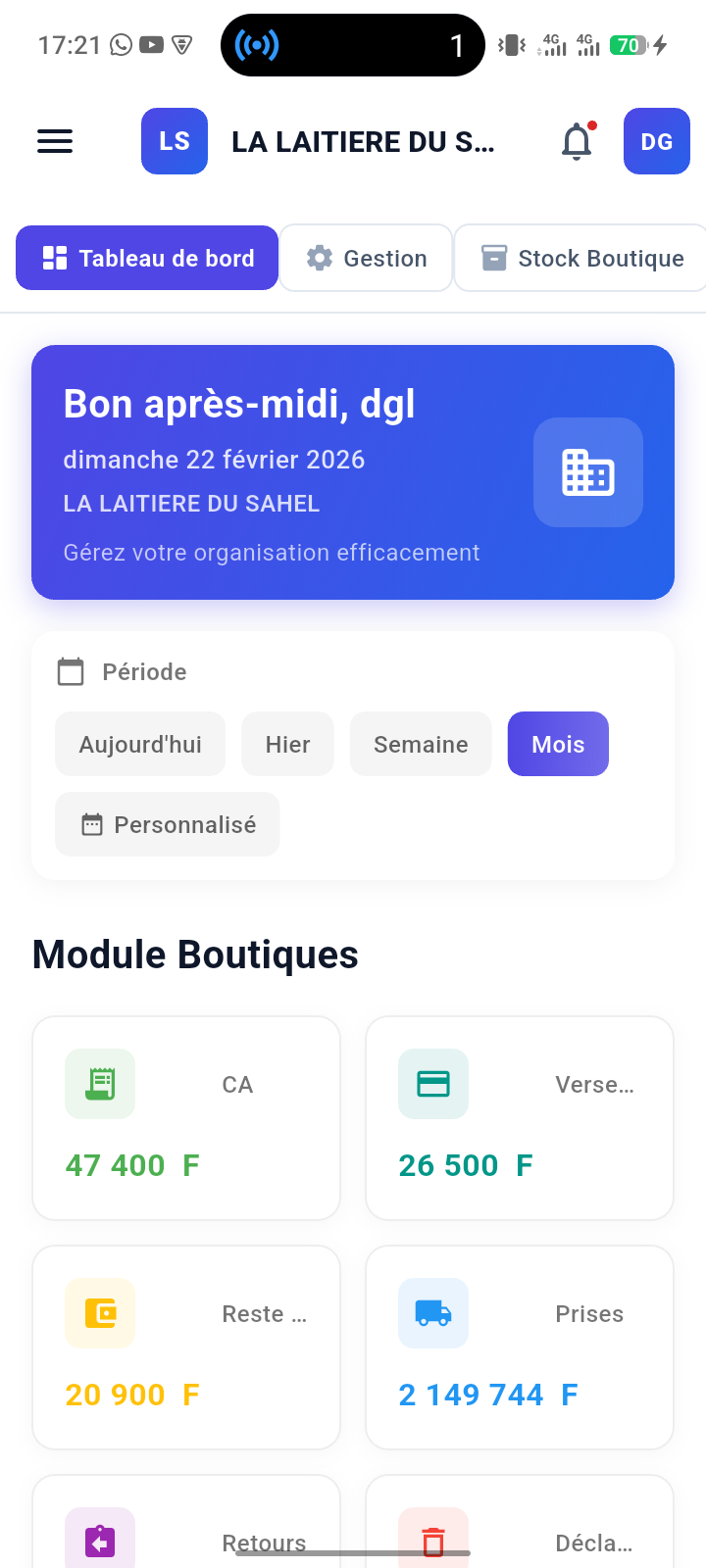Screen dimensions: 706x1568
Task: Deselect the active Mois filter
Action: click(x=557, y=744)
